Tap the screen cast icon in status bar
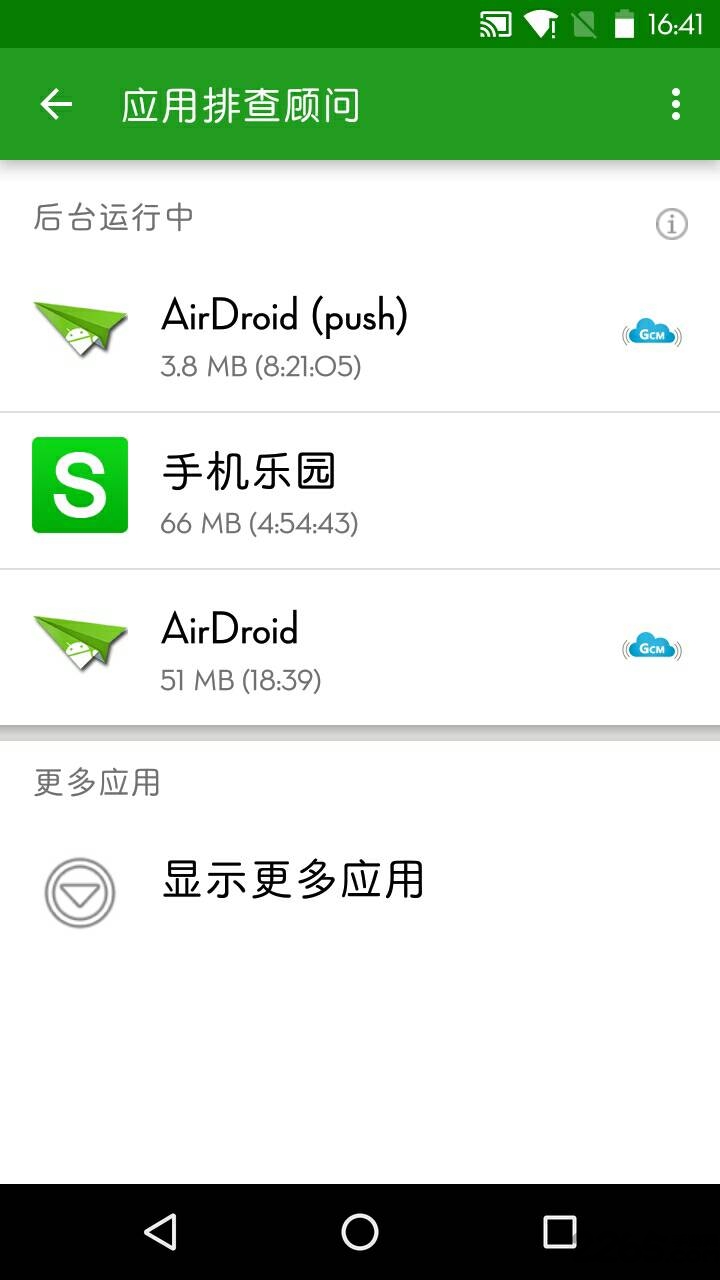This screenshot has height=1280, width=720. pos(491,22)
